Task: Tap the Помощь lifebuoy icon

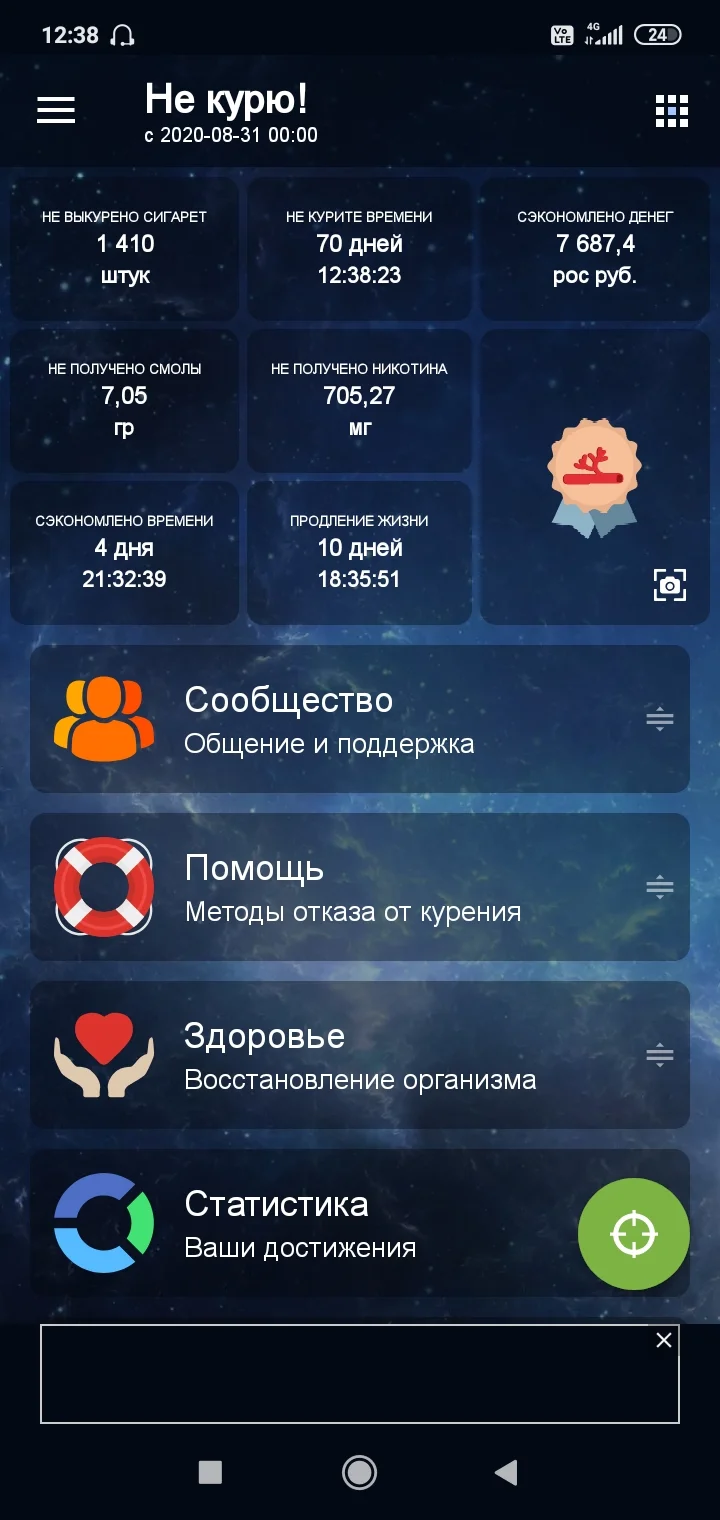Action: pos(103,886)
